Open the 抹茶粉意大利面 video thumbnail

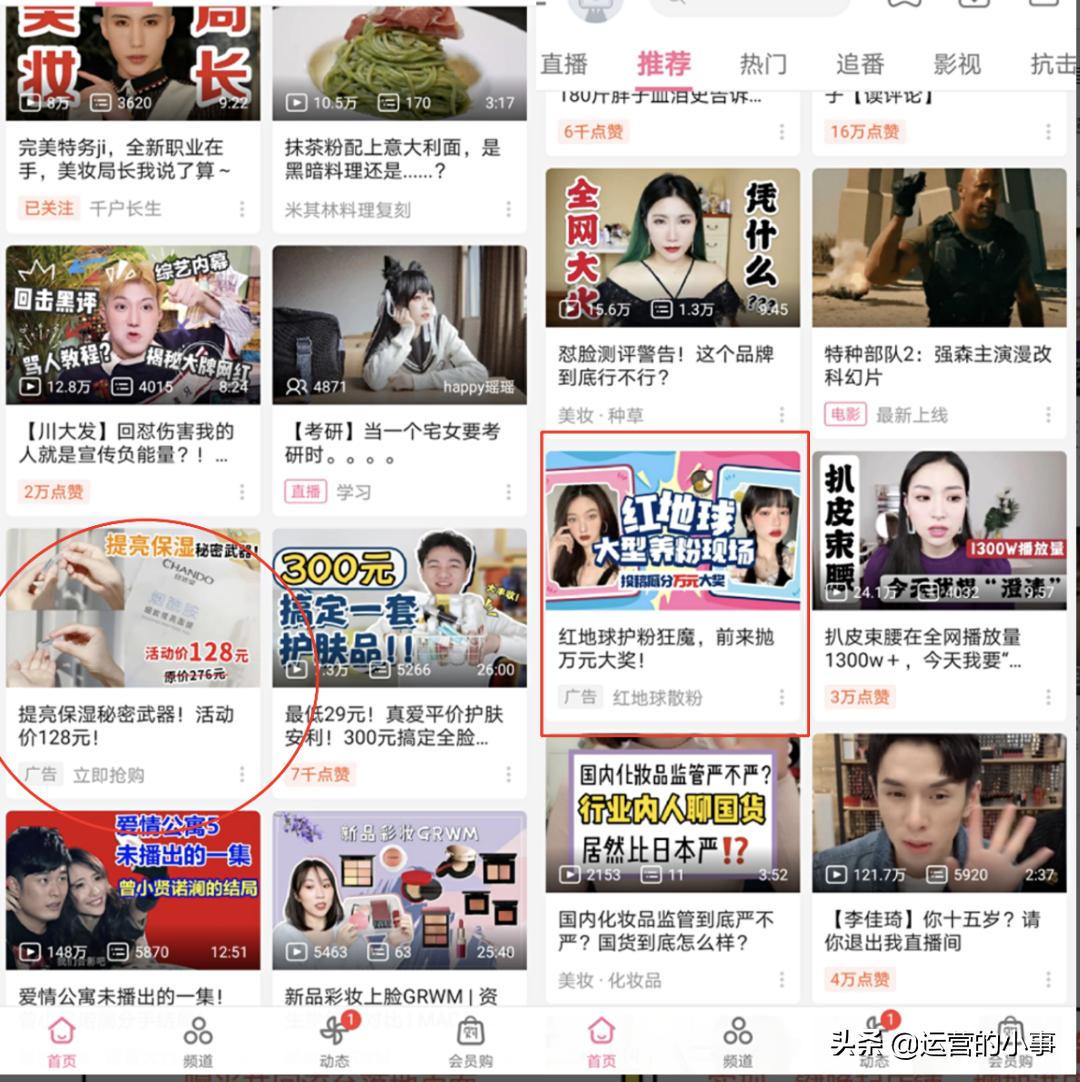(400, 60)
